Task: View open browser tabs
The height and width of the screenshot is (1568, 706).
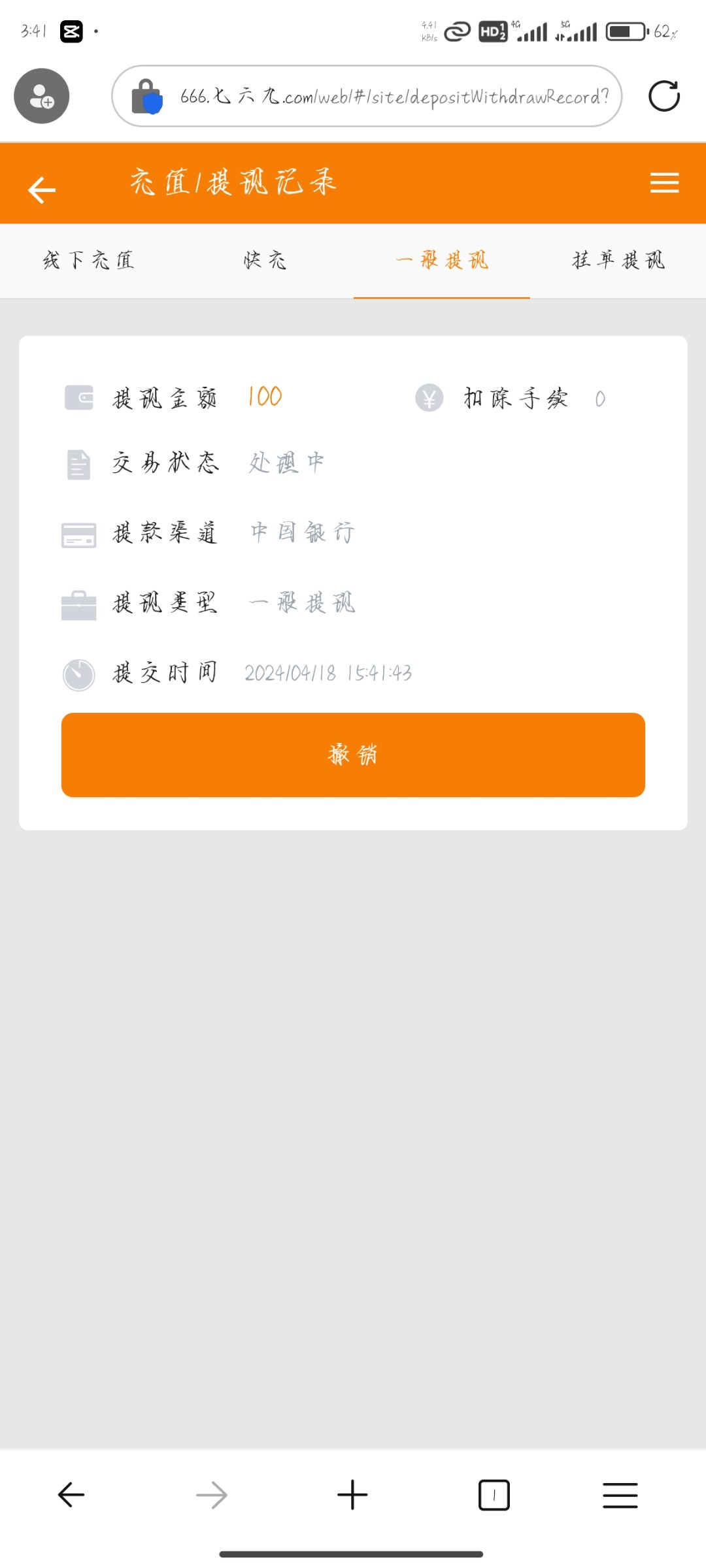Action: [x=494, y=1495]
